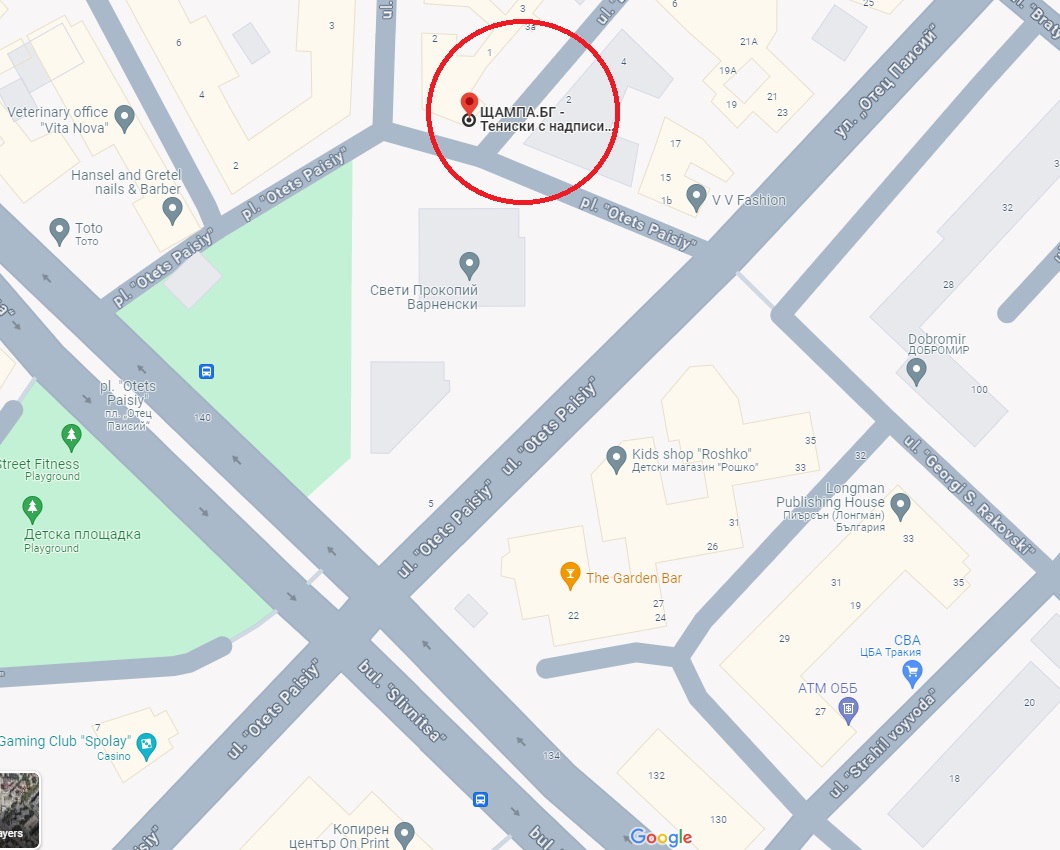Open Longman Publishing House pin
1060x850 pixels.
tap(900, 505)
